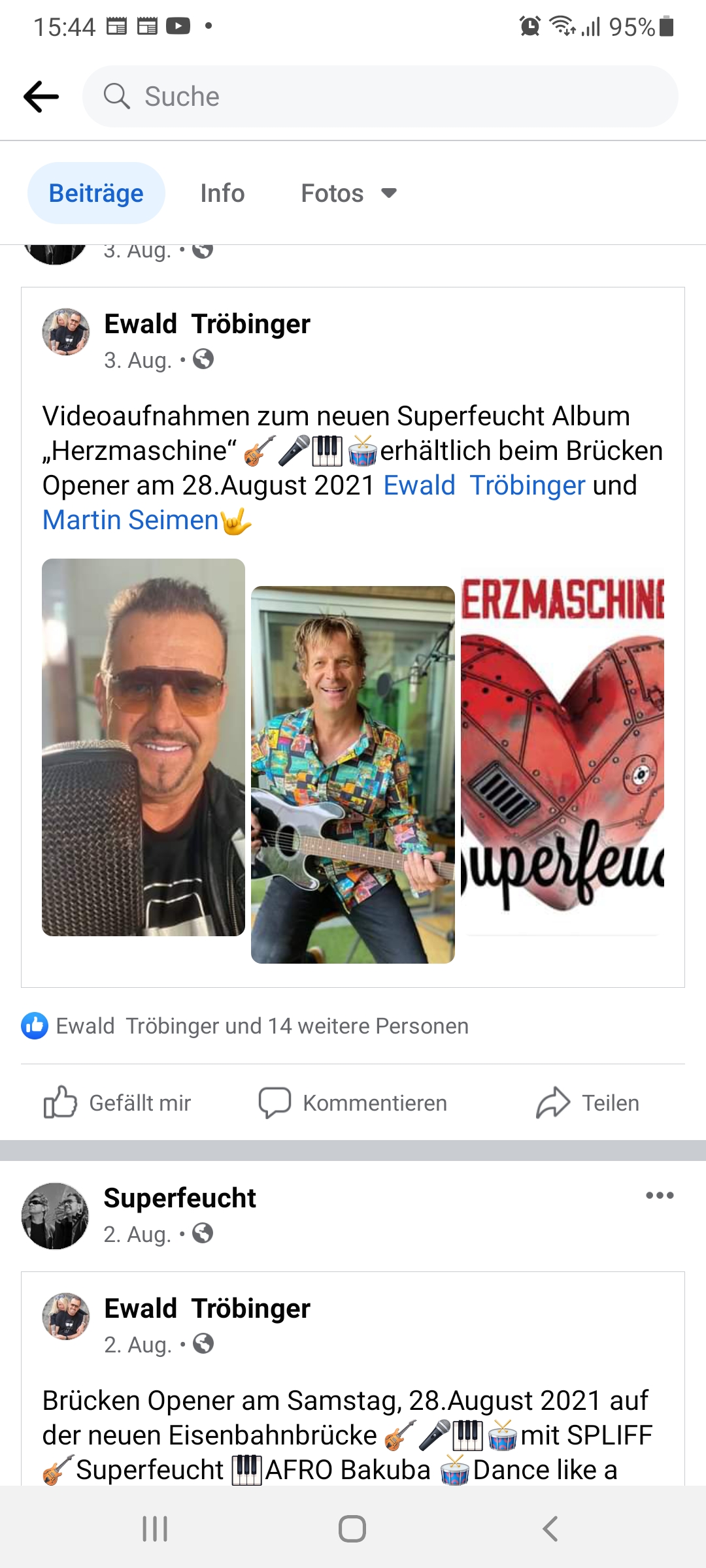
Task: Tap Kommentieren to comment on the post
Action: pyautogui.click(x=352, y=1103)
